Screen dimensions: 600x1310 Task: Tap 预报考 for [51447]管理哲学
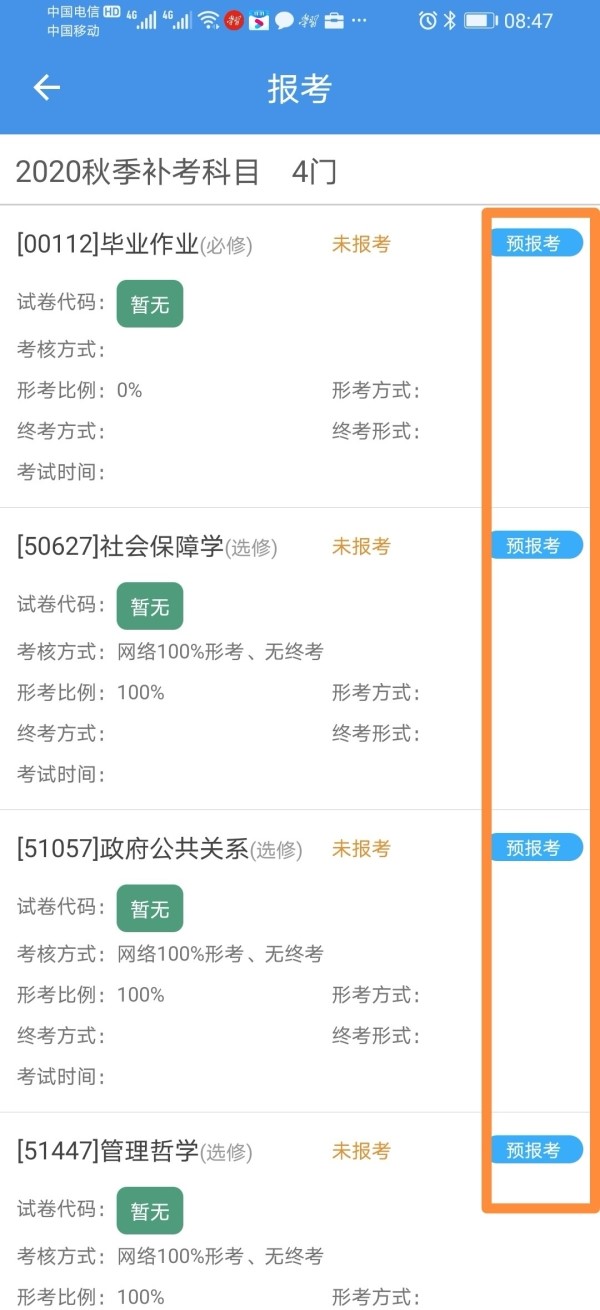tap(536, 1149)
